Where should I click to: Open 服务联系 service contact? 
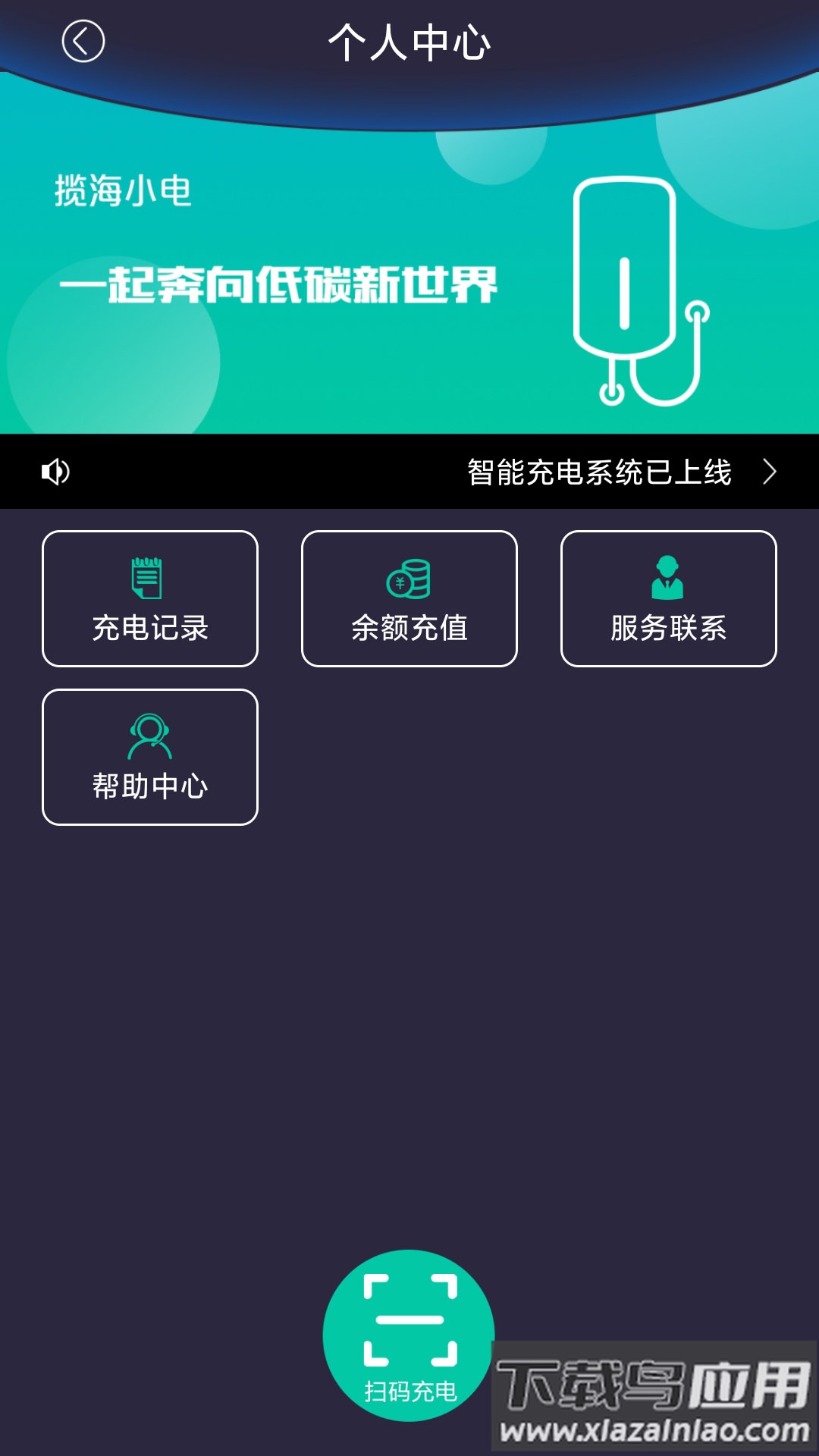pos(668,599)
